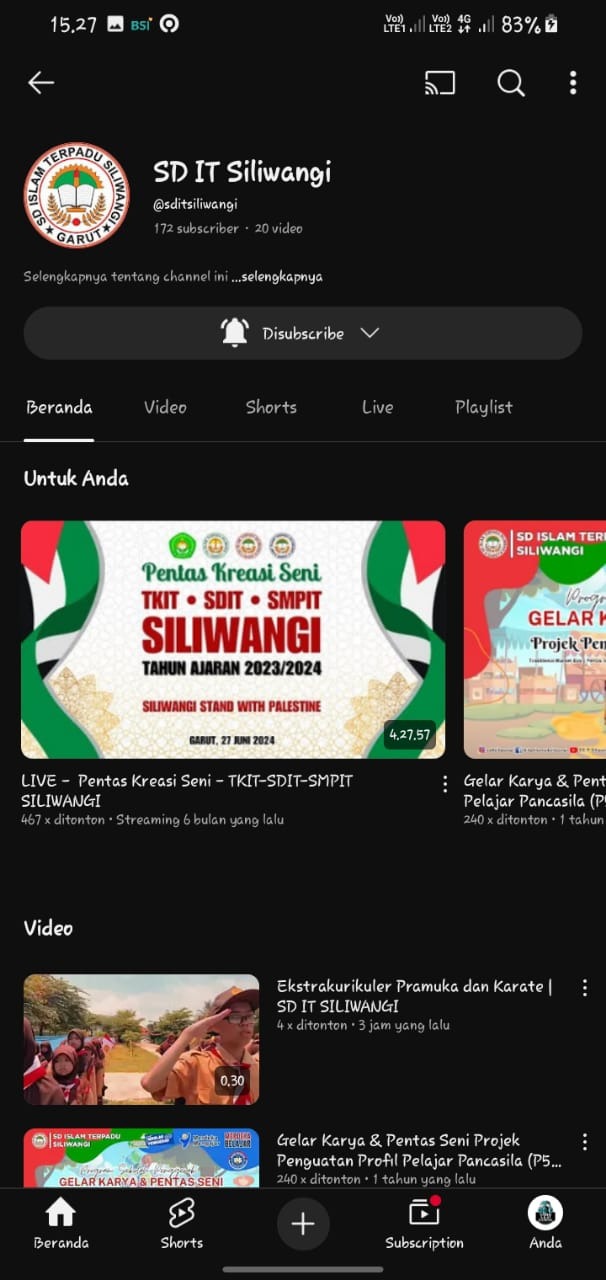This screenshot has width=606, height=1280.
Task: Open Shorts from the bottom navigation
Action: click(x=181, y=1224)
